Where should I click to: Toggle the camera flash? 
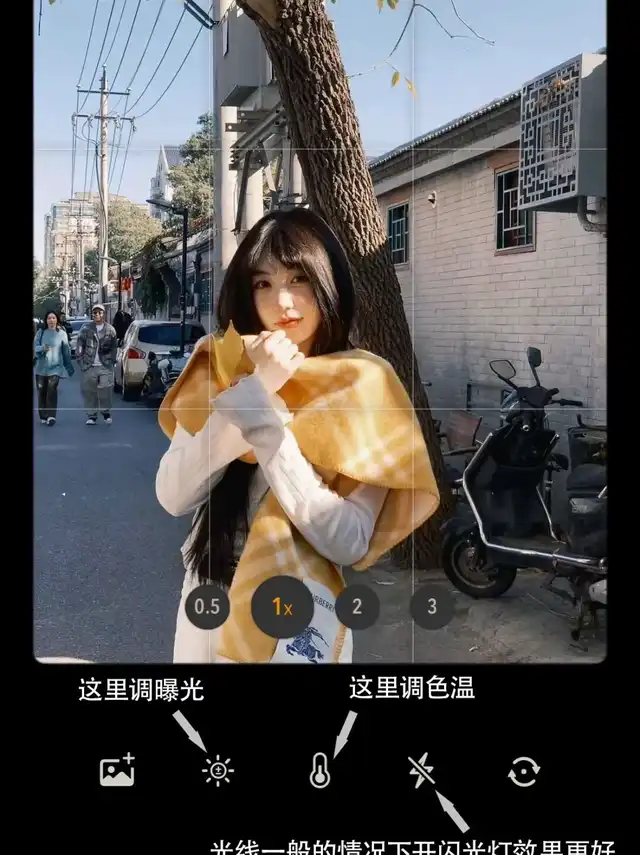[421, 771]
